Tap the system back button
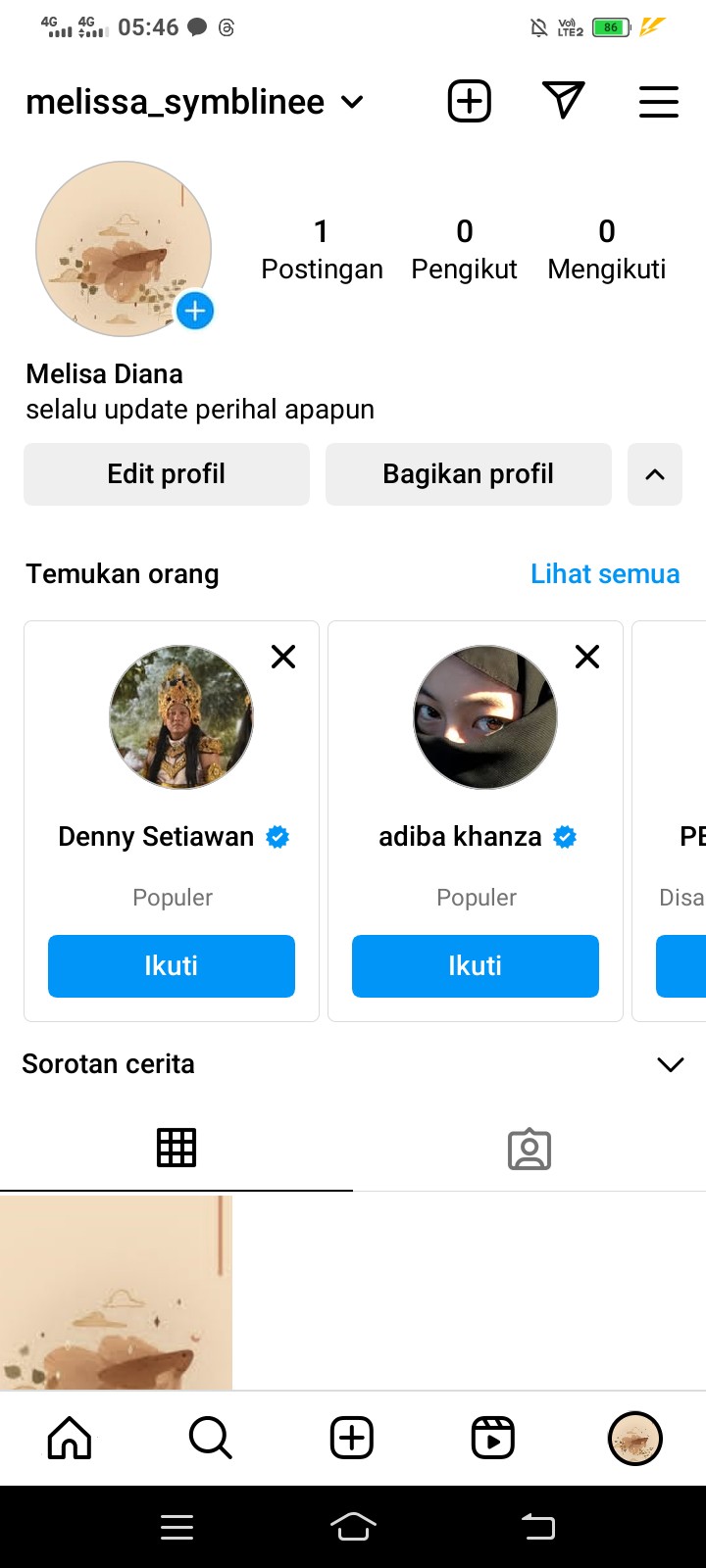 coord(537,1526)
